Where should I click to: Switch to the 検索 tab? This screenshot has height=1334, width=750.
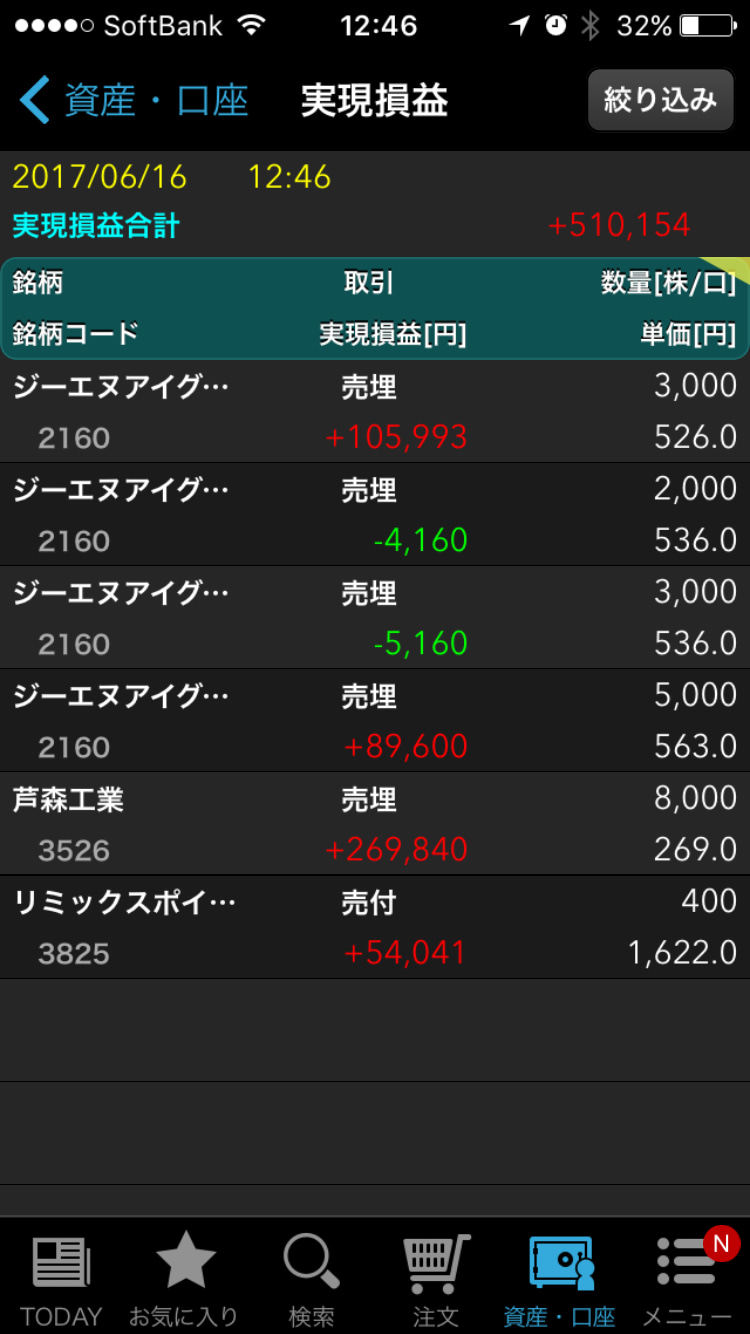tap(311, 1280)
